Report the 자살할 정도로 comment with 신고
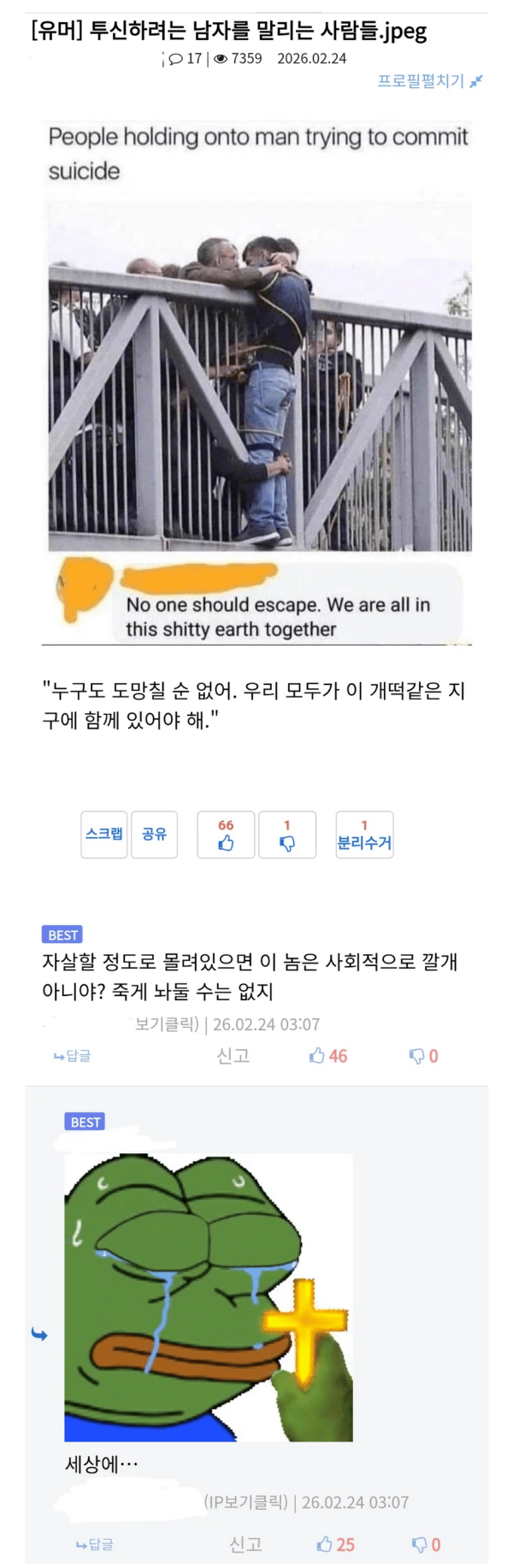This screenshot has height=1568, width=513. [x=233, y=1056]
